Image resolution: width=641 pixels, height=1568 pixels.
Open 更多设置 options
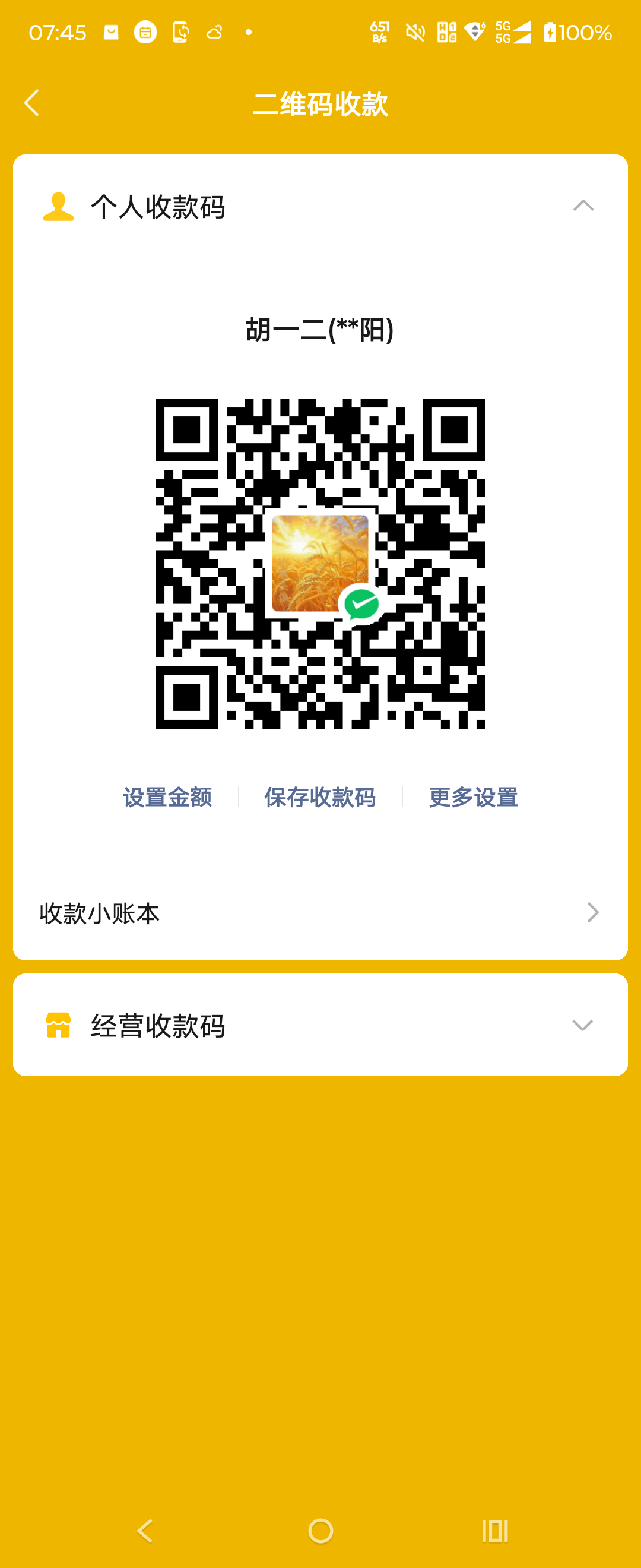(x=473, y=797)
